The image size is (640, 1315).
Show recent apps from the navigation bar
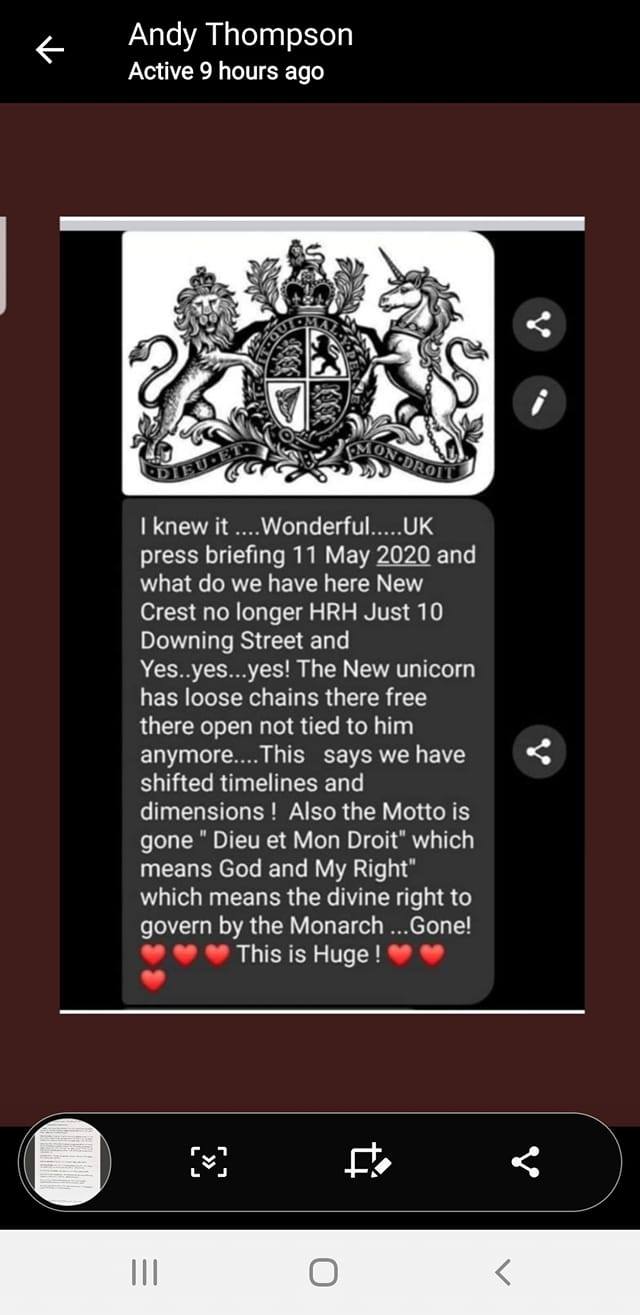pyautogui.click(x=145, y=1272)
